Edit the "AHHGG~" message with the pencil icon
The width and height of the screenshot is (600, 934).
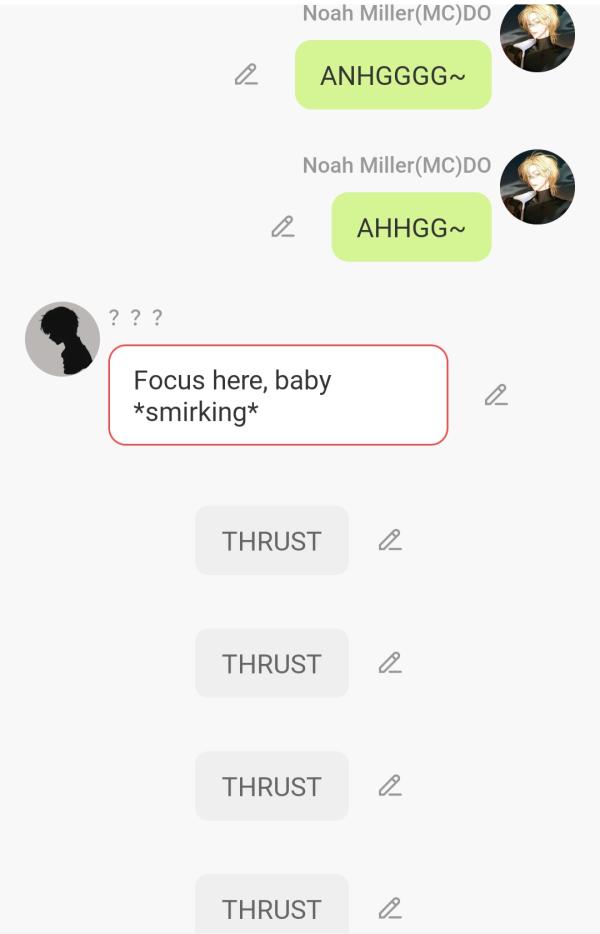point(283,228)
